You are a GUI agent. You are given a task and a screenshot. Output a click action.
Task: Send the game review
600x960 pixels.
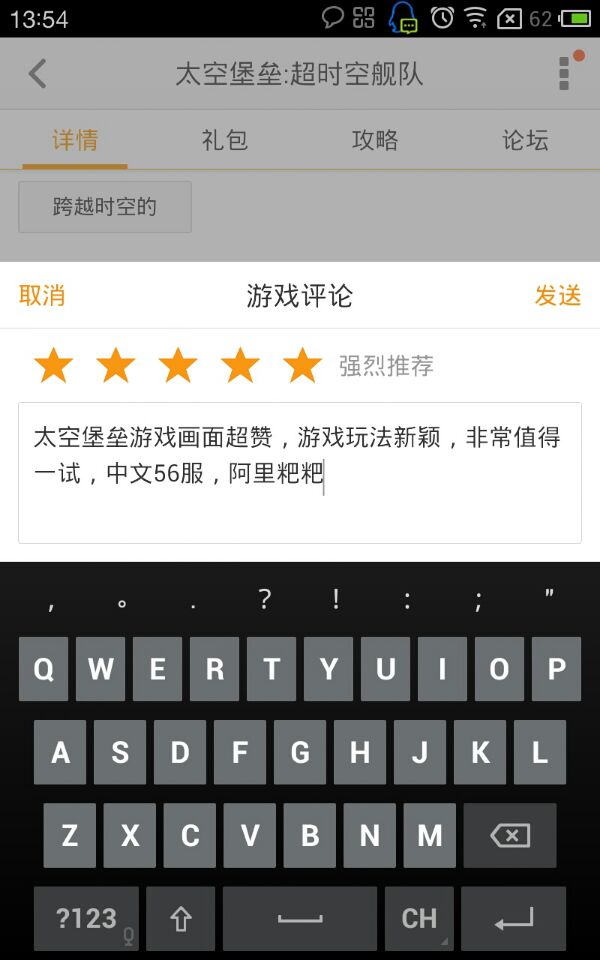(x=557, y=295)
